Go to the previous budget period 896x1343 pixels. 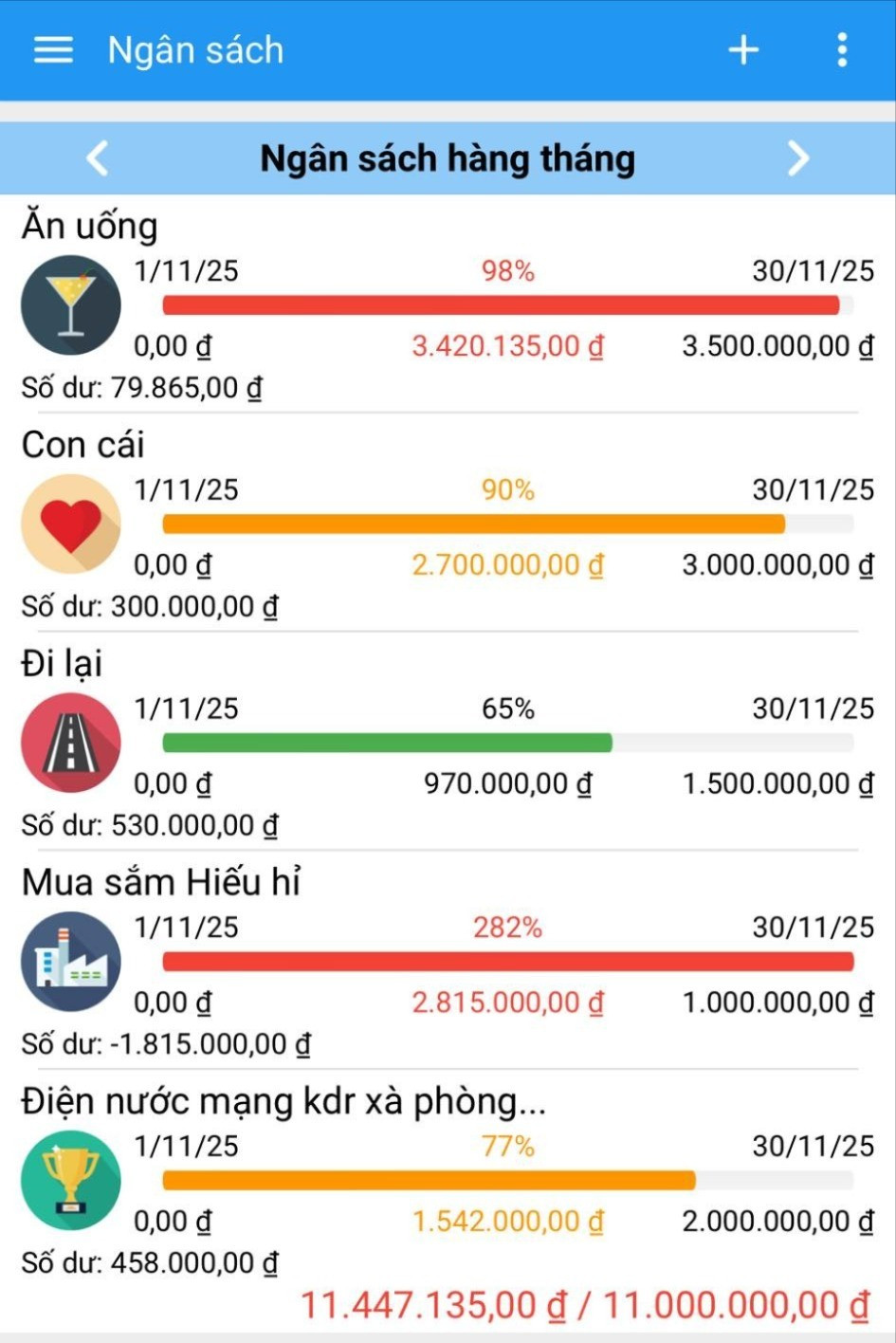98,158
